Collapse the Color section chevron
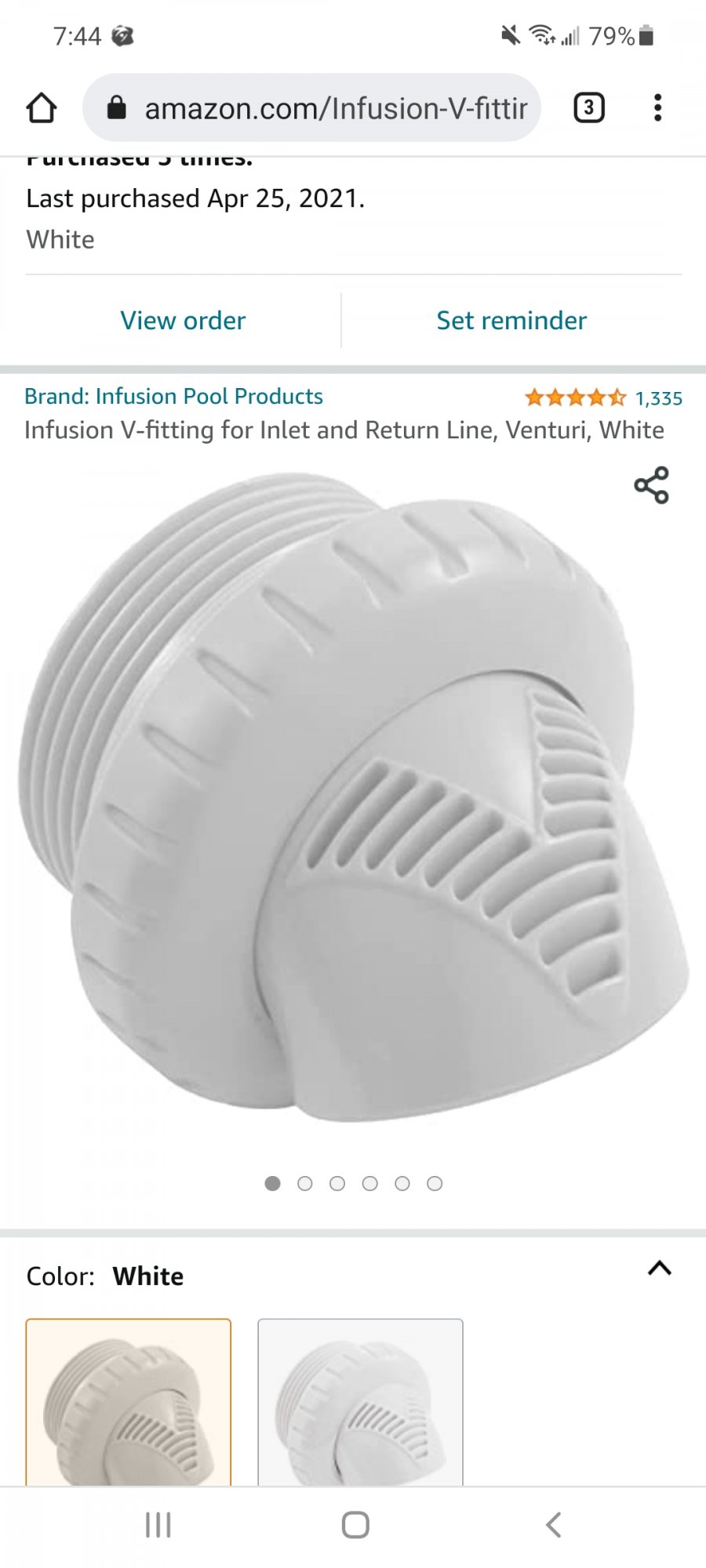Screen dimensions: 706x1568 click(659, 1269)
